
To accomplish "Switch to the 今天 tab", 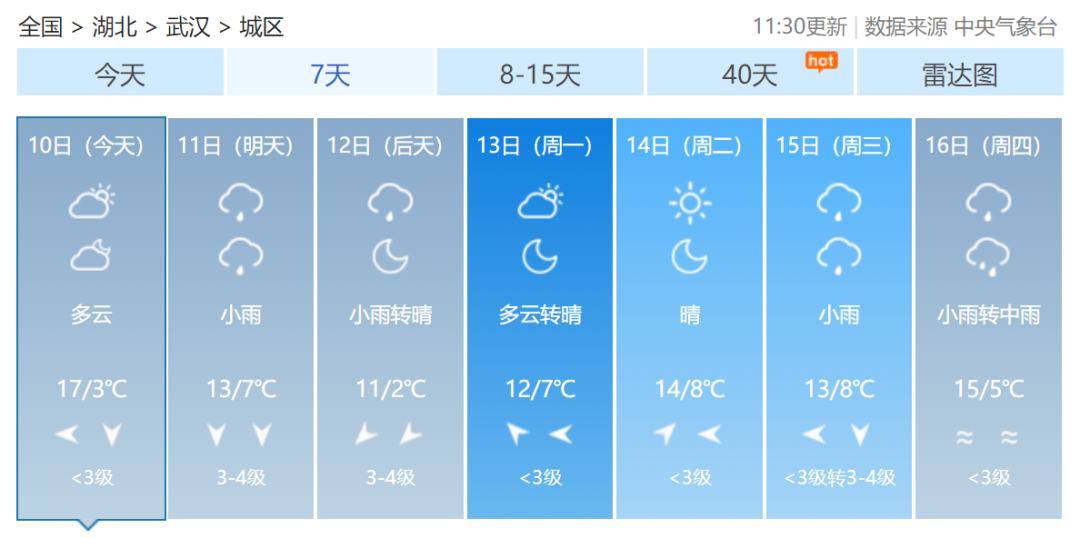I will point(120,73).
